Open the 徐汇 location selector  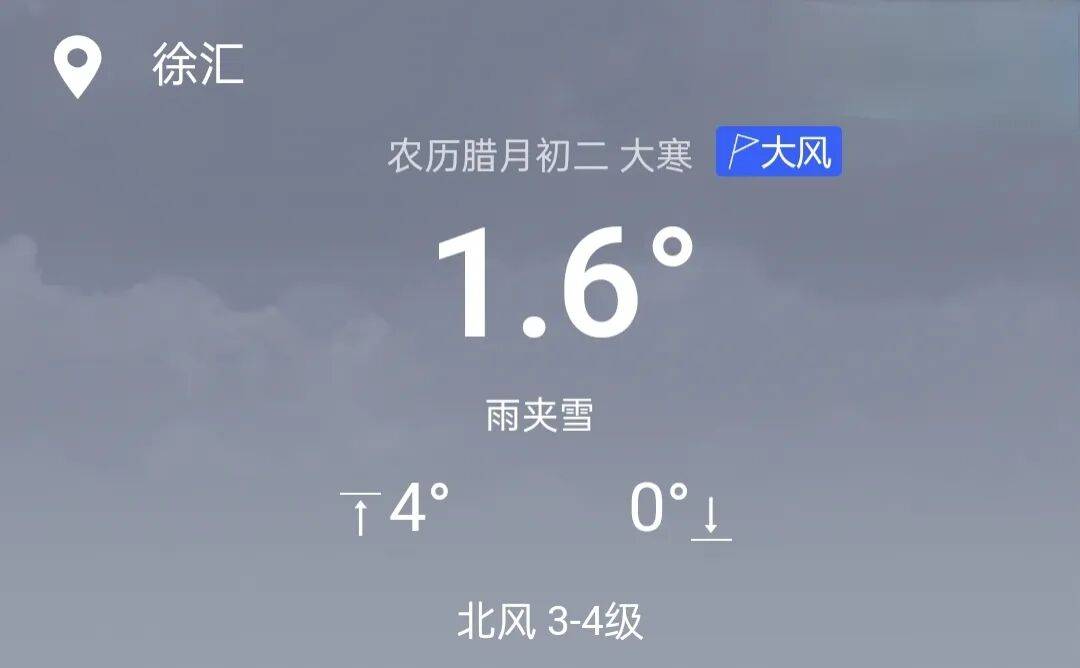(x=197, y=67)
